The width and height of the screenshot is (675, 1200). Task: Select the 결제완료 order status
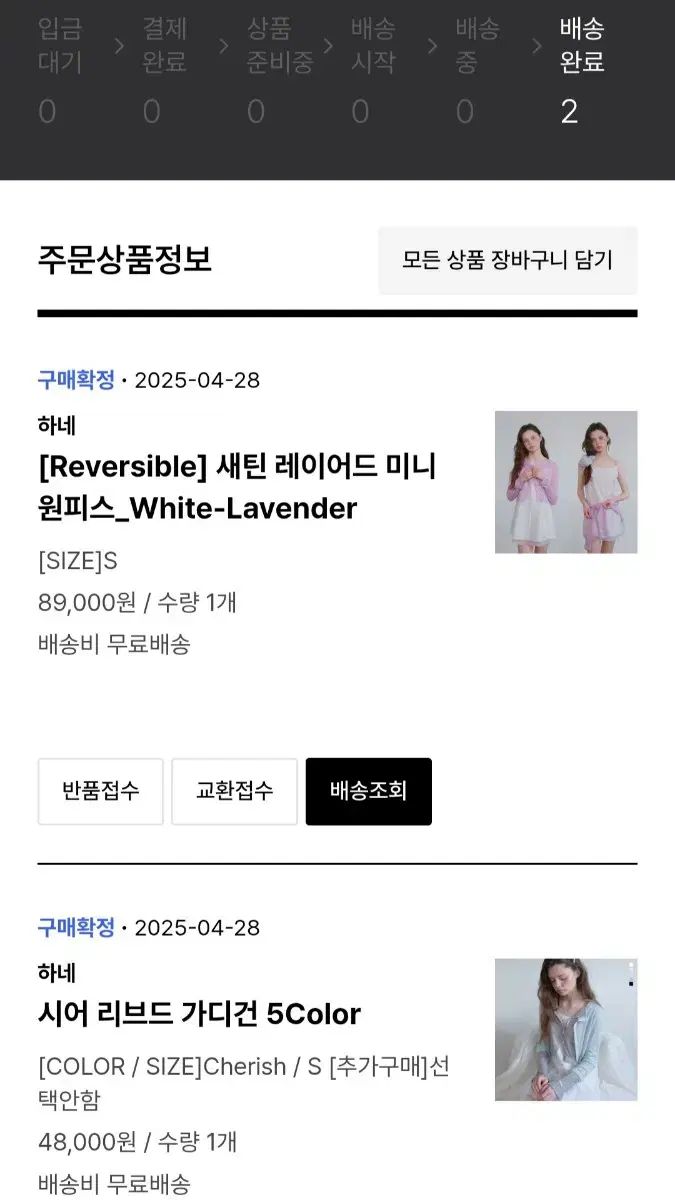pos(164,70)
